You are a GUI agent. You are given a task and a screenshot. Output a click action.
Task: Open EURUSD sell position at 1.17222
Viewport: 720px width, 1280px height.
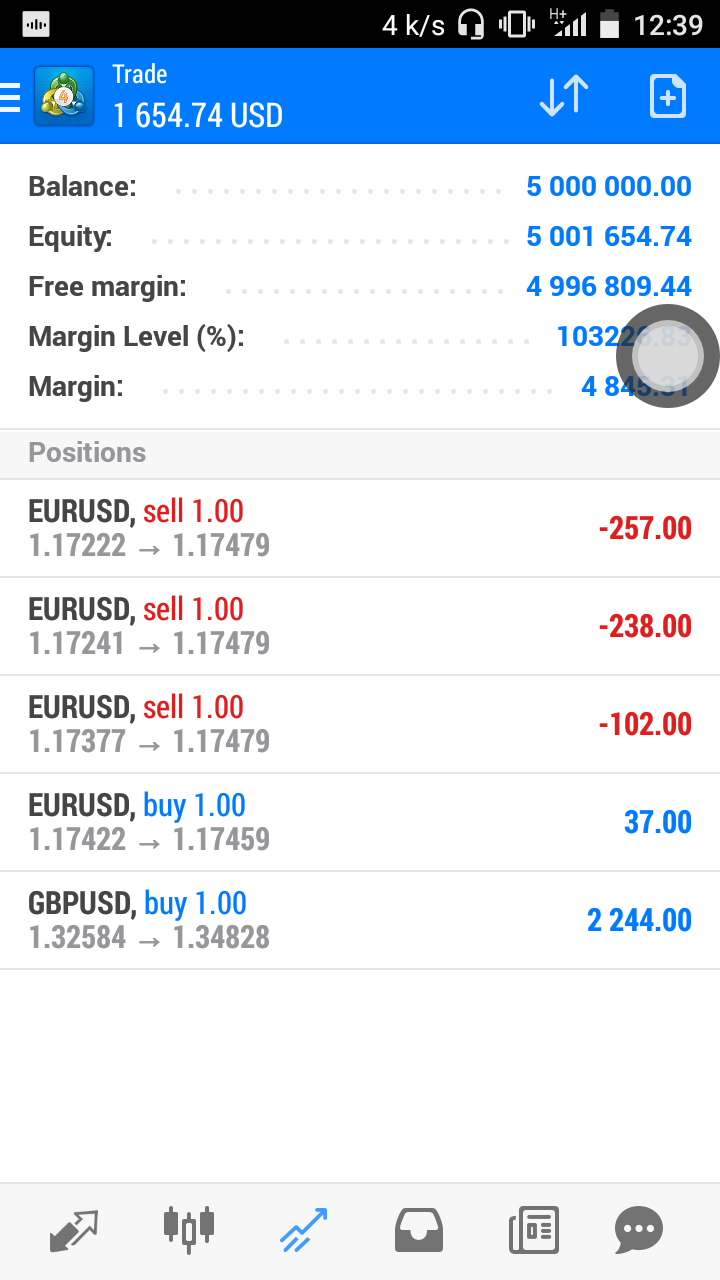click(360, 528)
